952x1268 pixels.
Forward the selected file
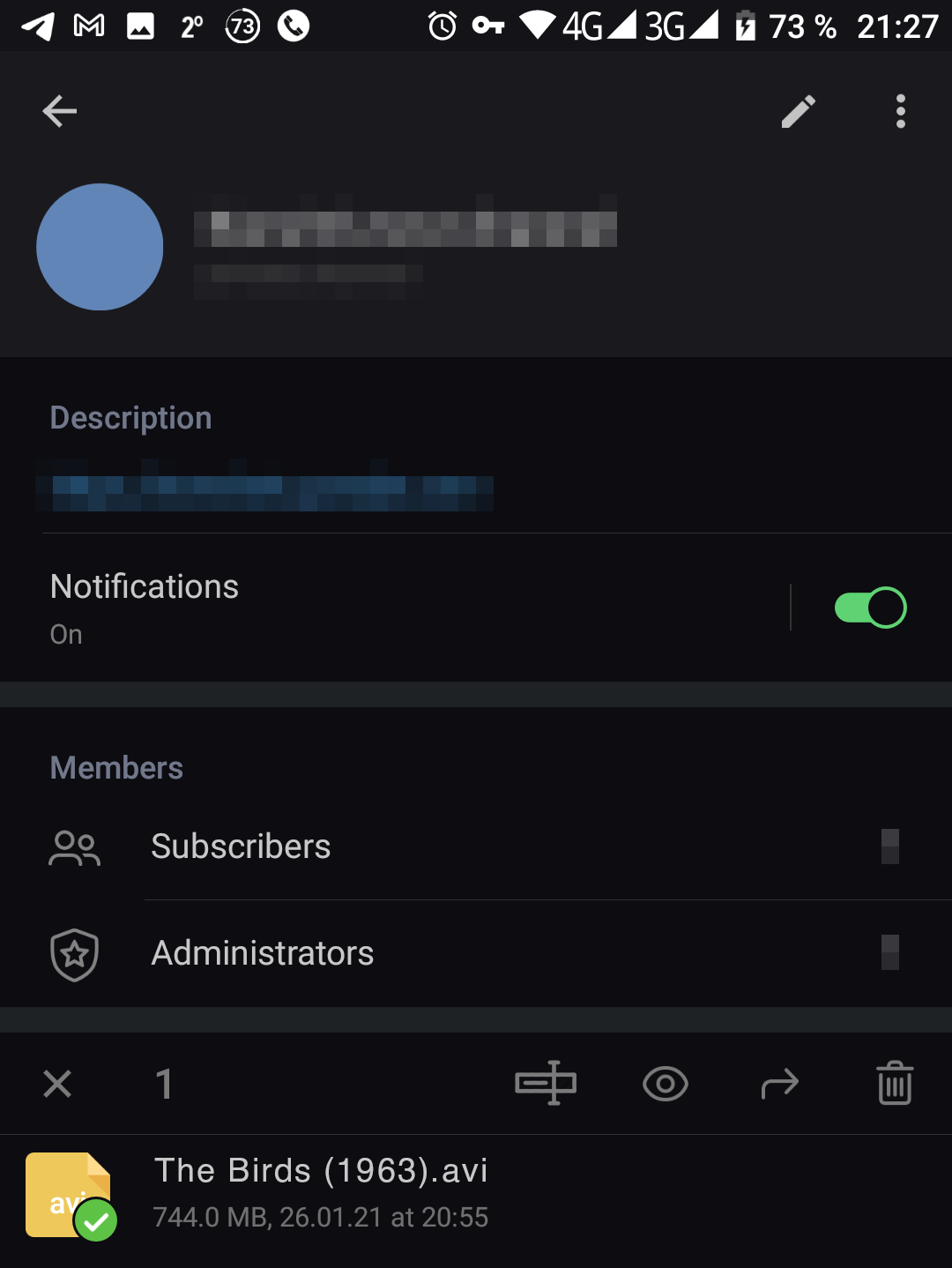(x=779, y=1084)
